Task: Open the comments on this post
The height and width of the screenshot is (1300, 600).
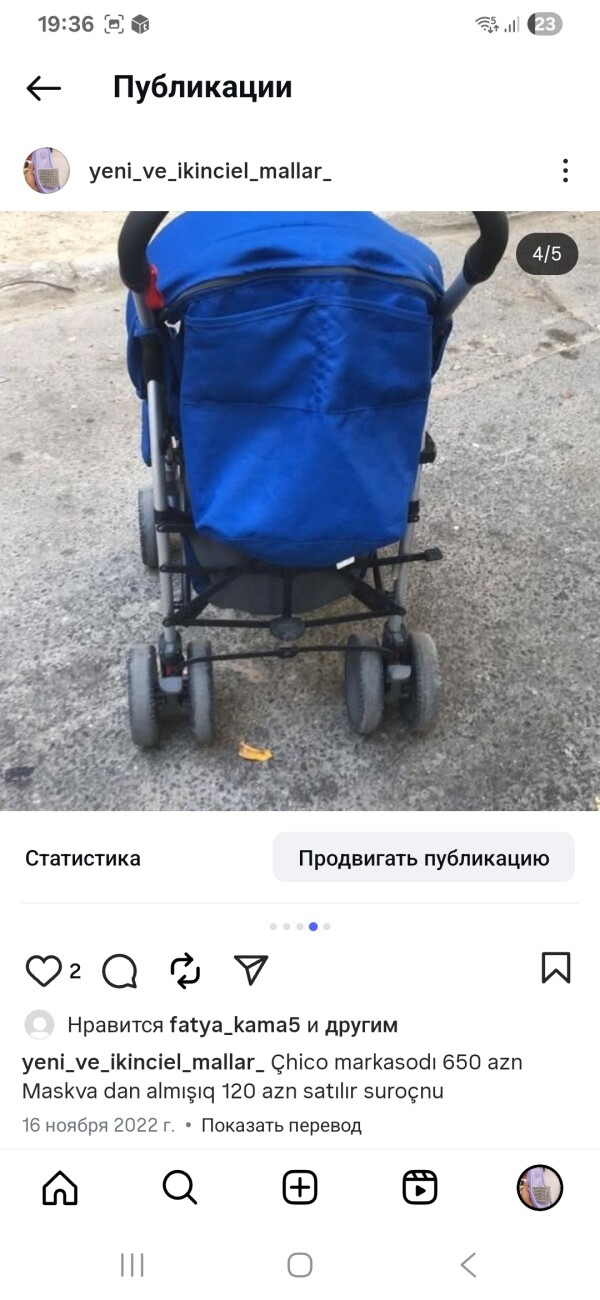Action: 120,970
